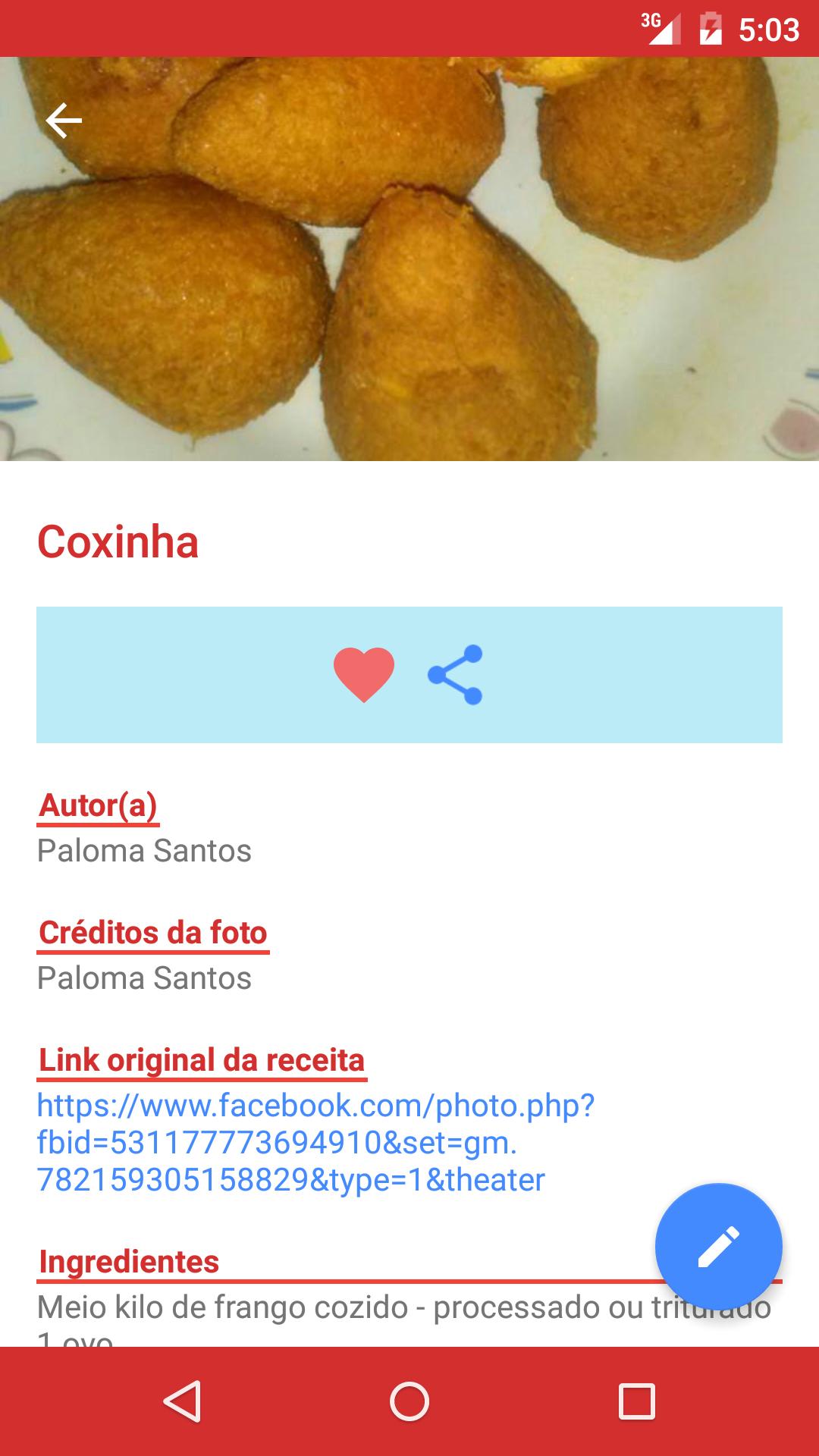Tap the Coxinha recipe title

pos(118,543)
